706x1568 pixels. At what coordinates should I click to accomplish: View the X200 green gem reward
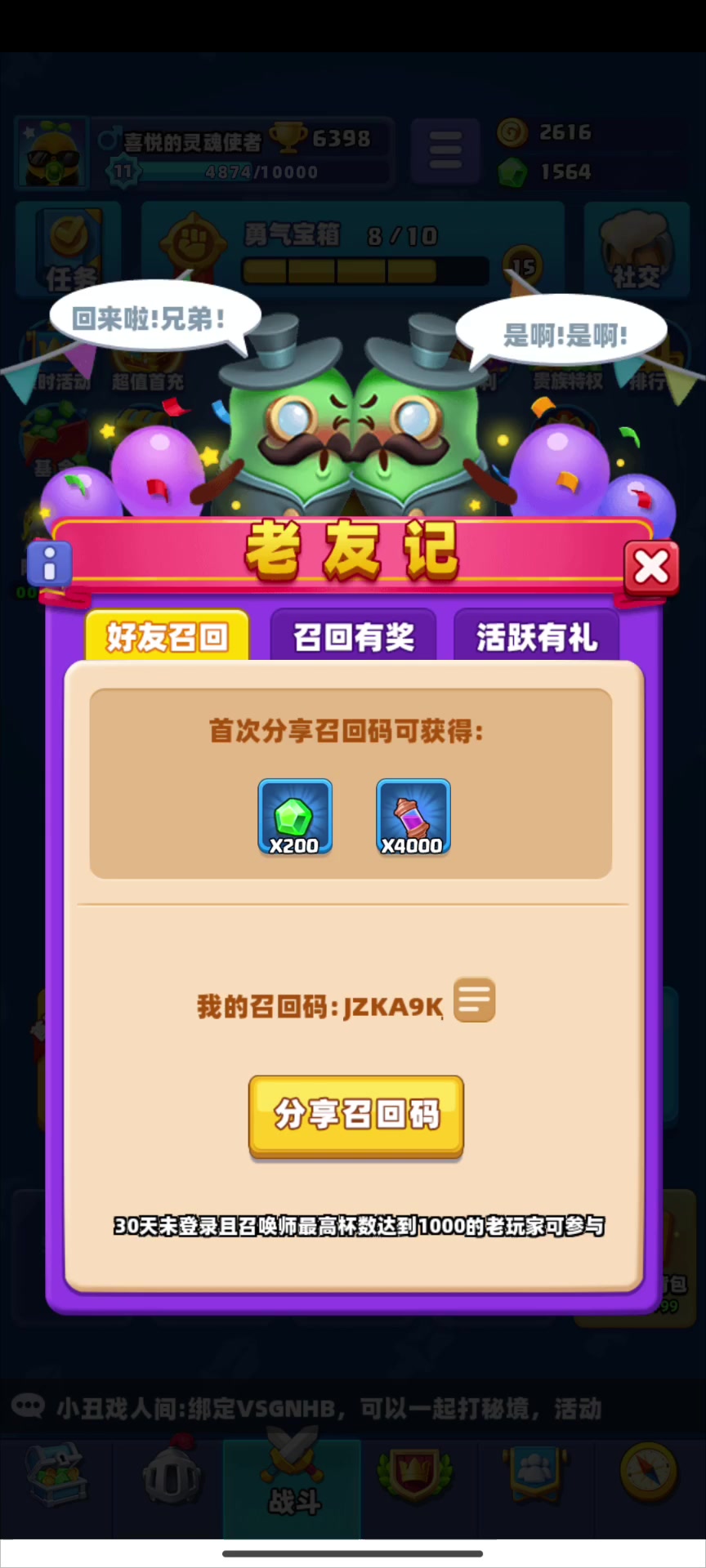pyautogui.click(x=295, y=817)
